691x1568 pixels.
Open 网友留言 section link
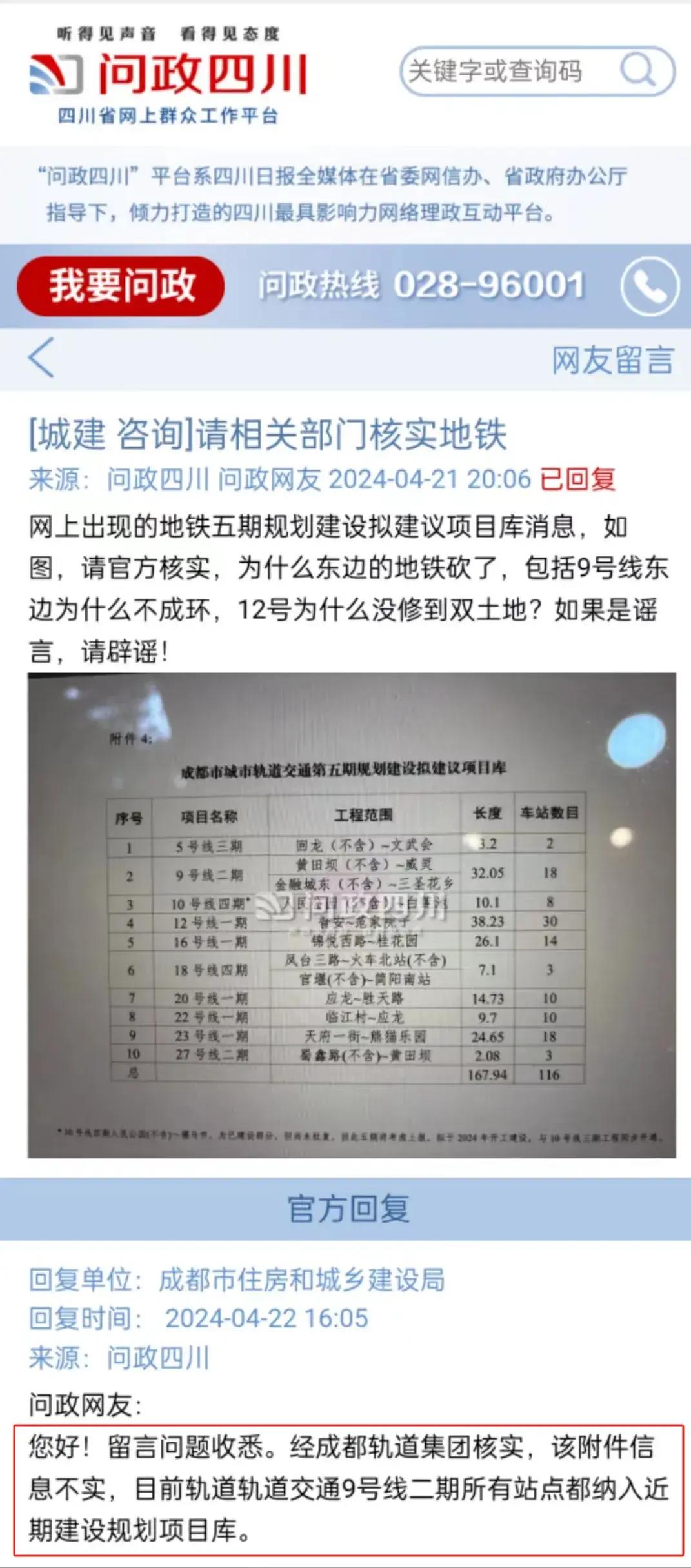(x=612, y=359)
